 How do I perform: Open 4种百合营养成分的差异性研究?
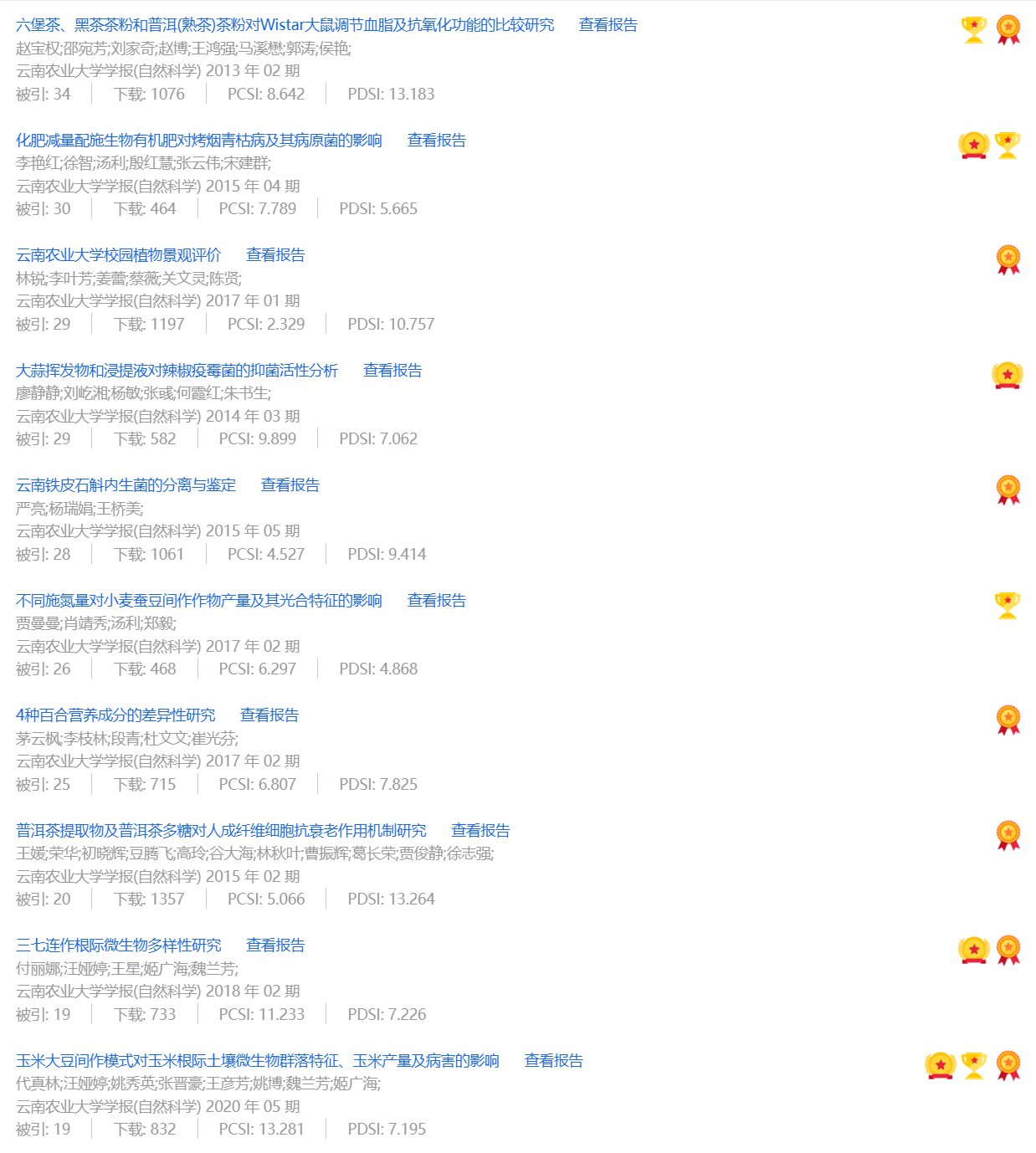(115, 715)
